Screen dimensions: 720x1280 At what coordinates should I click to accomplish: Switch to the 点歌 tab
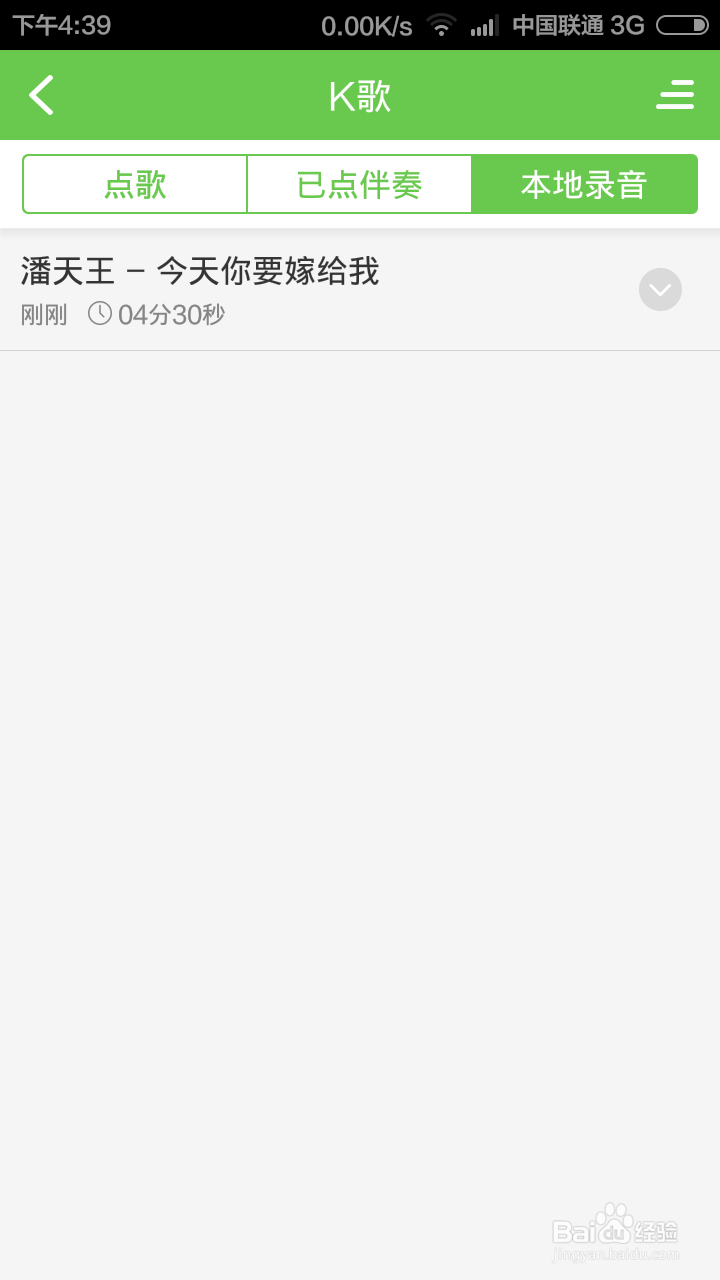click(135, 184)
